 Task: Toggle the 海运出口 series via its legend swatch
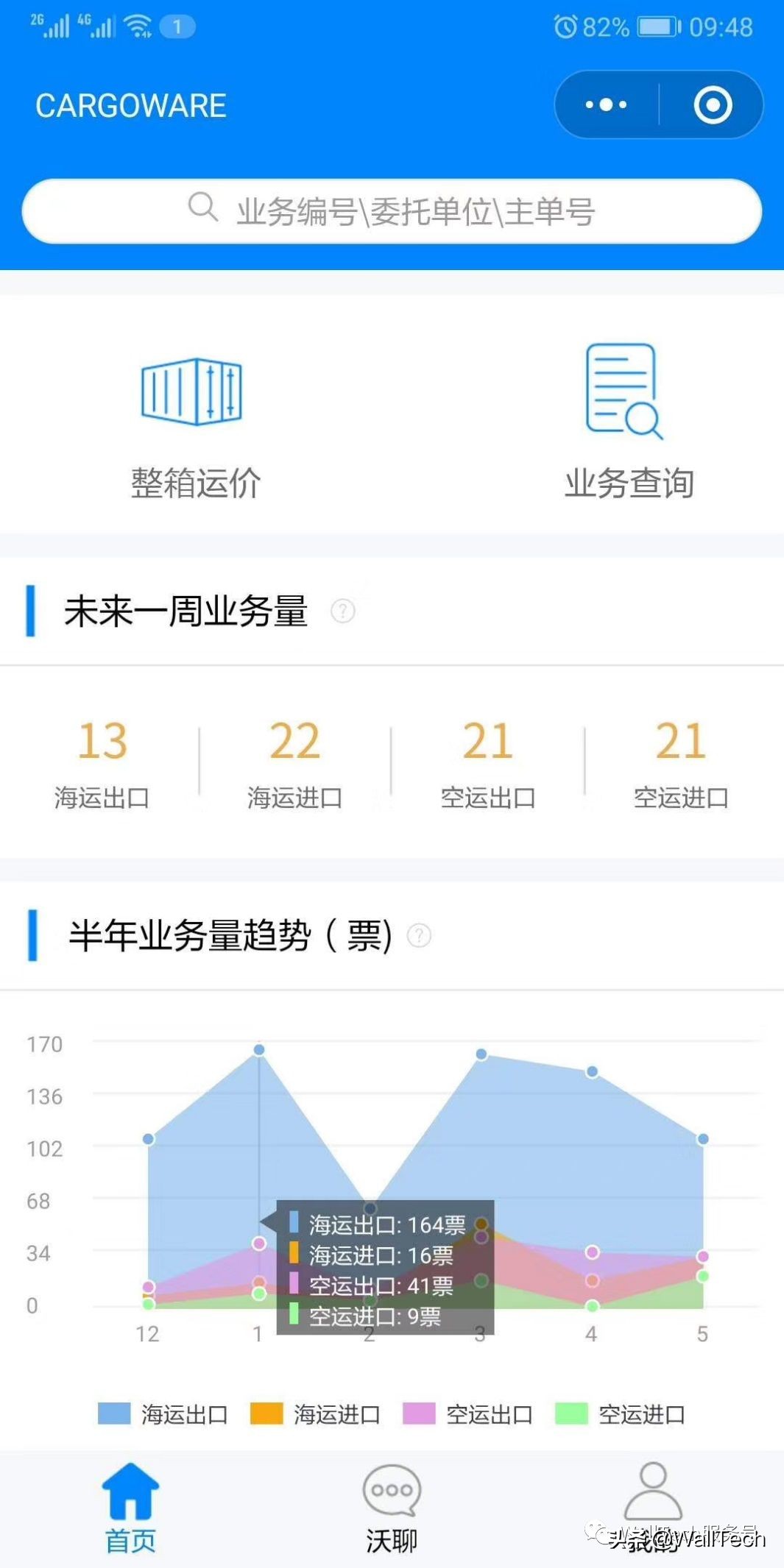click(x=114, y=1413)
